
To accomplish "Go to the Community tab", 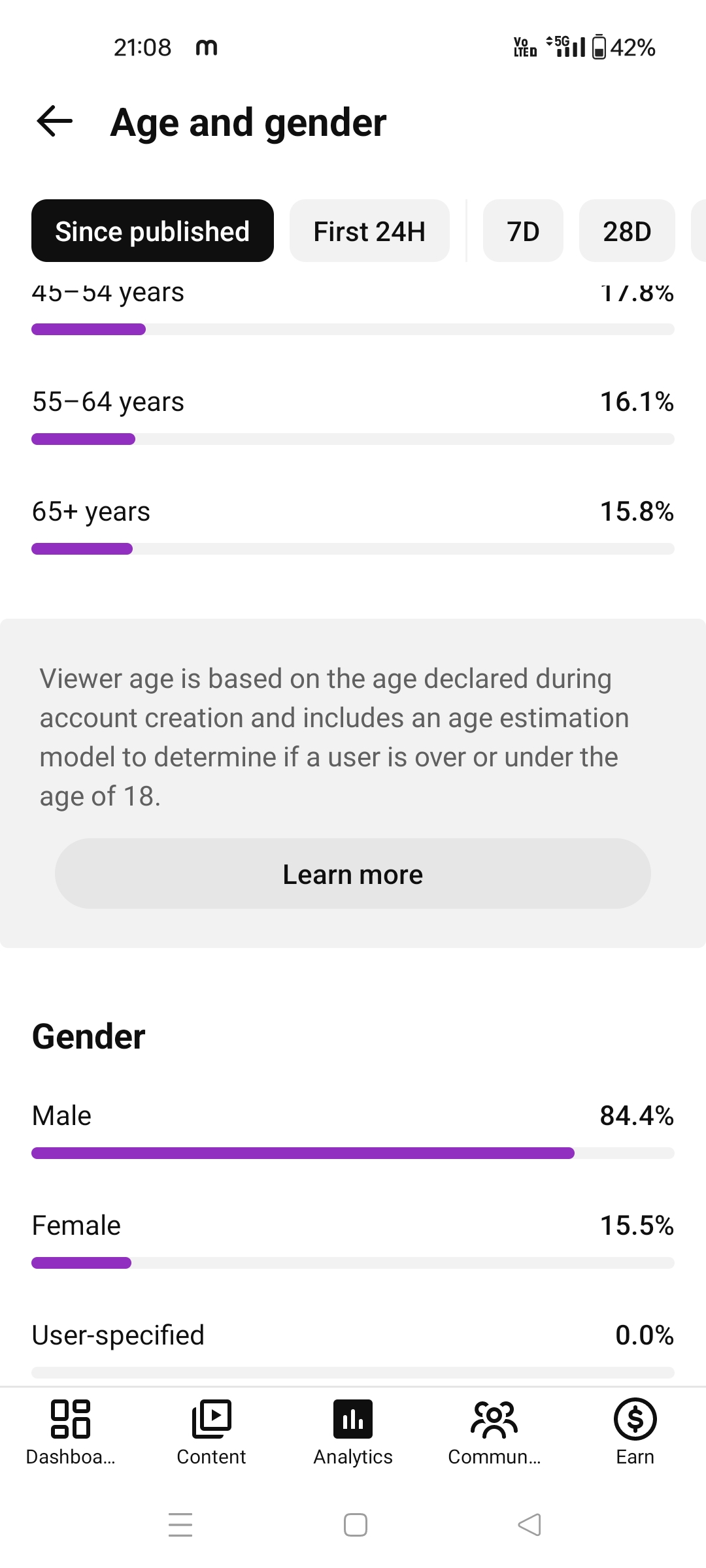I will pos(494,1433).
